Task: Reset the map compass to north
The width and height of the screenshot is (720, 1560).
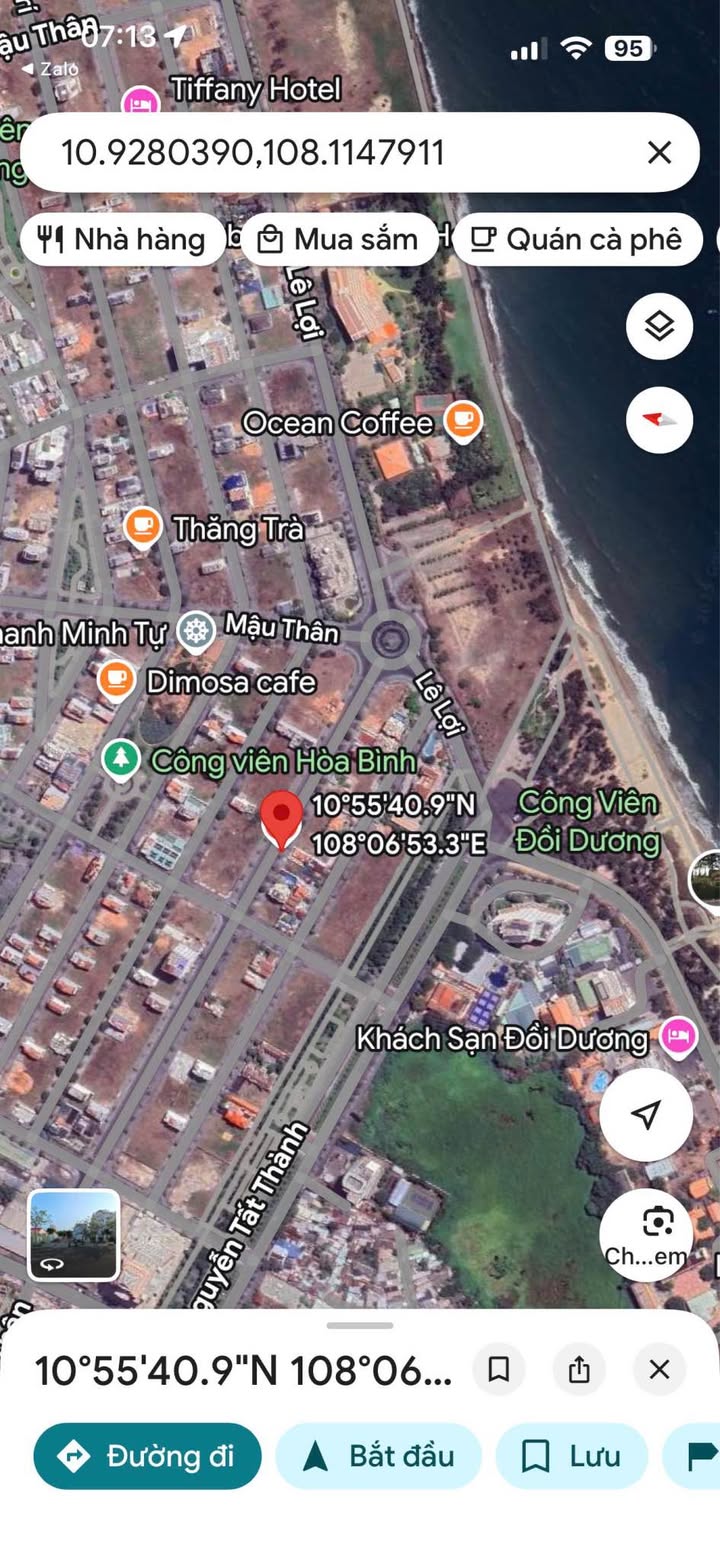Action: pyautogui.click(x=659, y=419)
